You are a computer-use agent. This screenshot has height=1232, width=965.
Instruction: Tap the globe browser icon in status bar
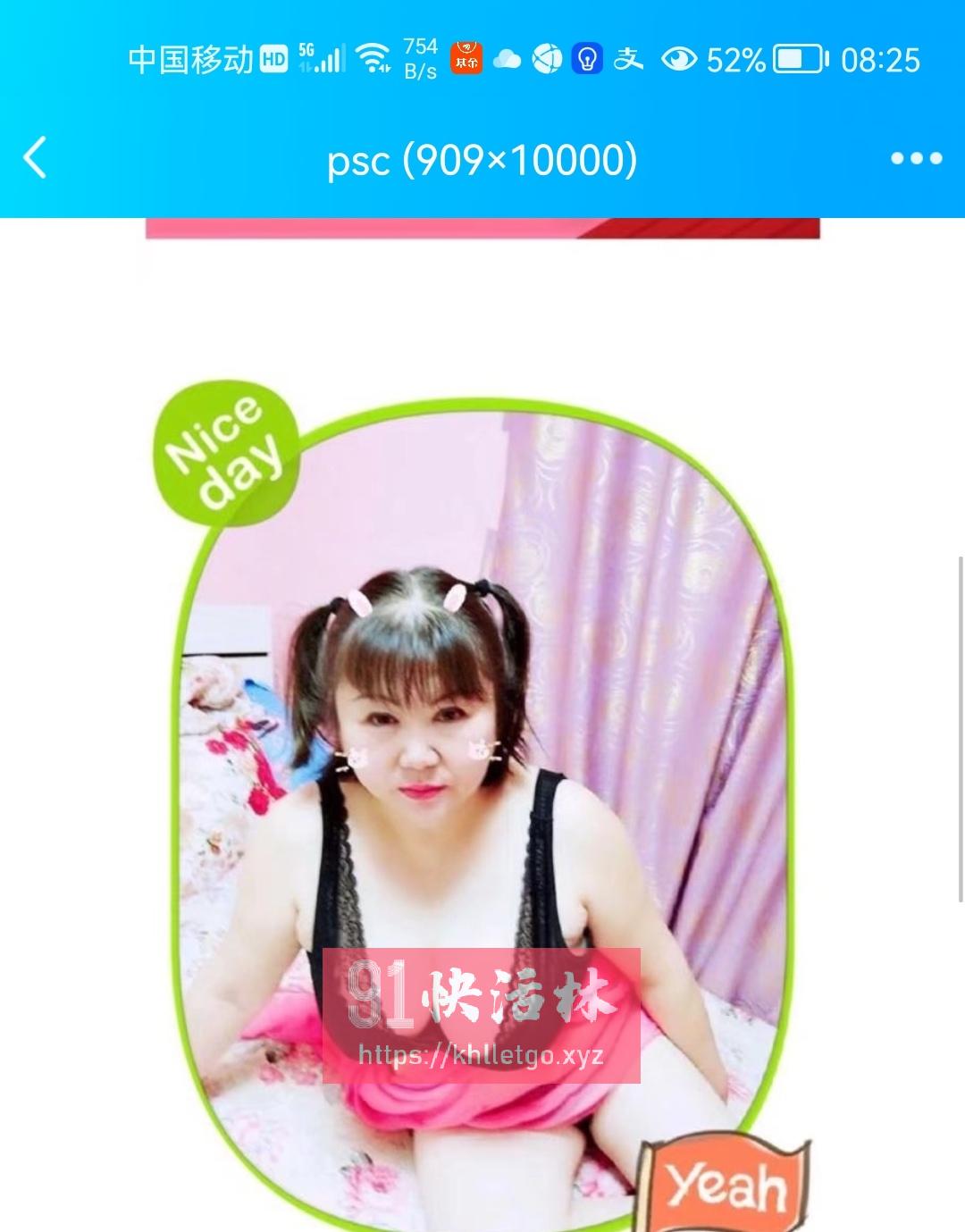coord(545,59)
